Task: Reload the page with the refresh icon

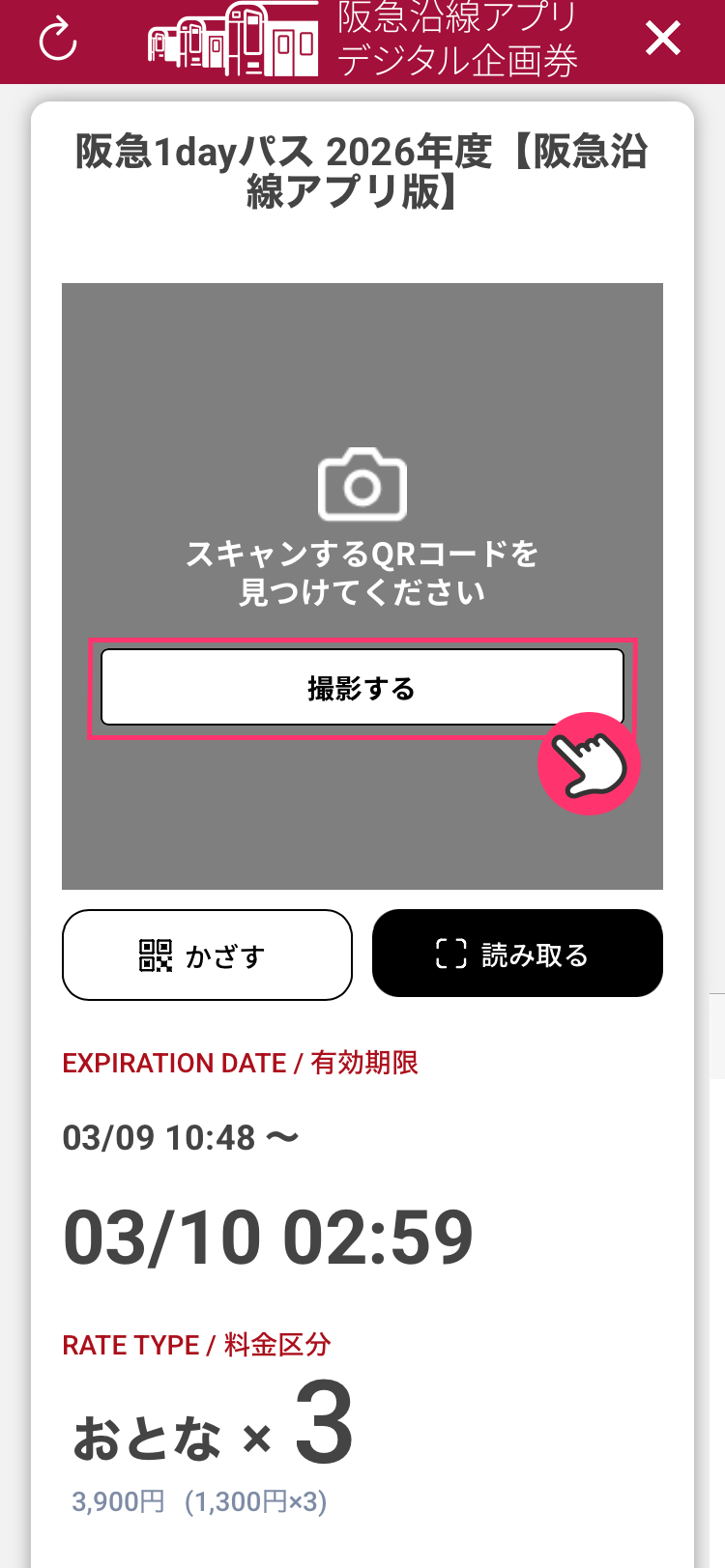Action: tap(57, 40)
